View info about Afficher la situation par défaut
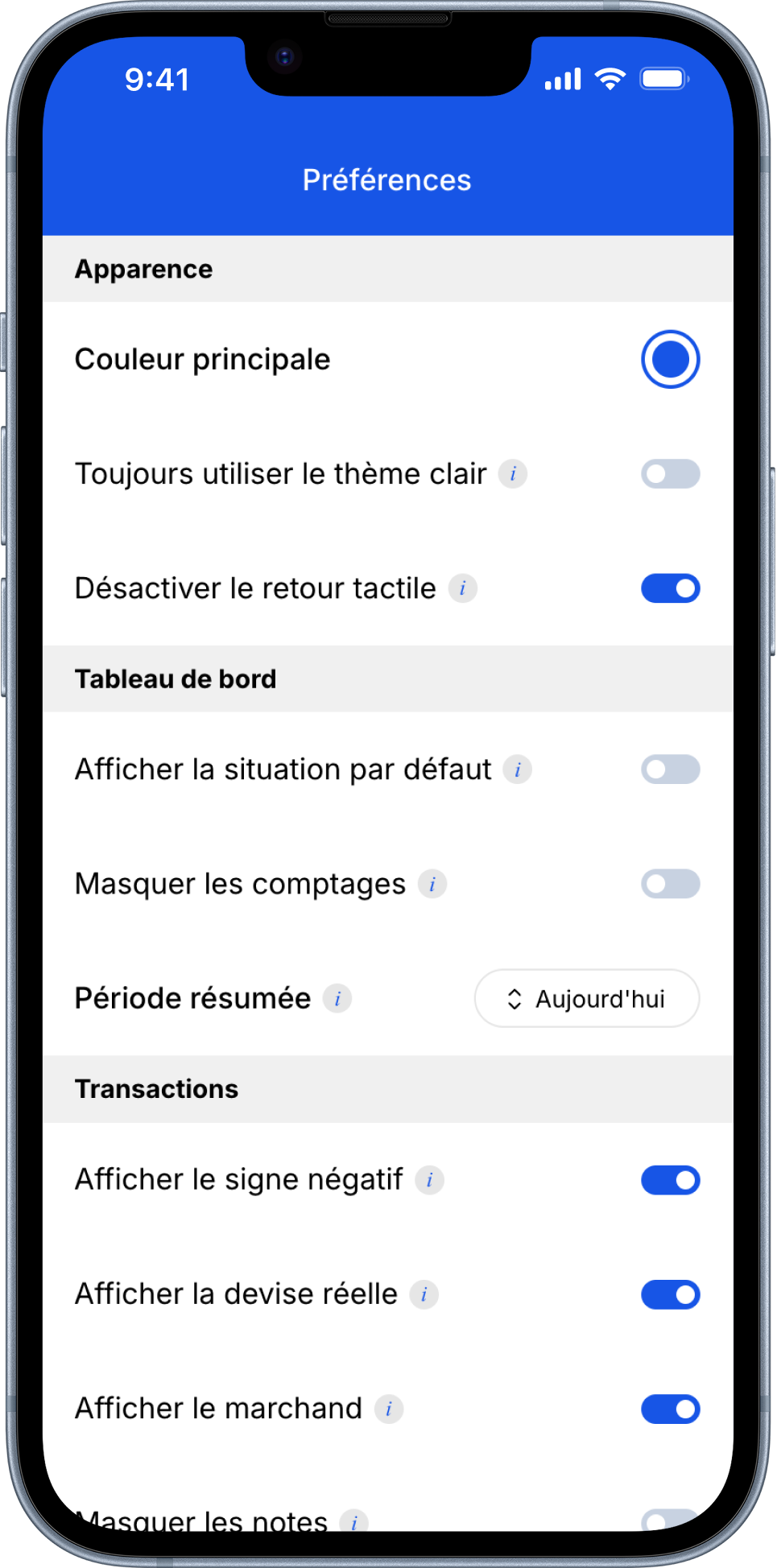777x1568 pixels. tap(518, 770)
